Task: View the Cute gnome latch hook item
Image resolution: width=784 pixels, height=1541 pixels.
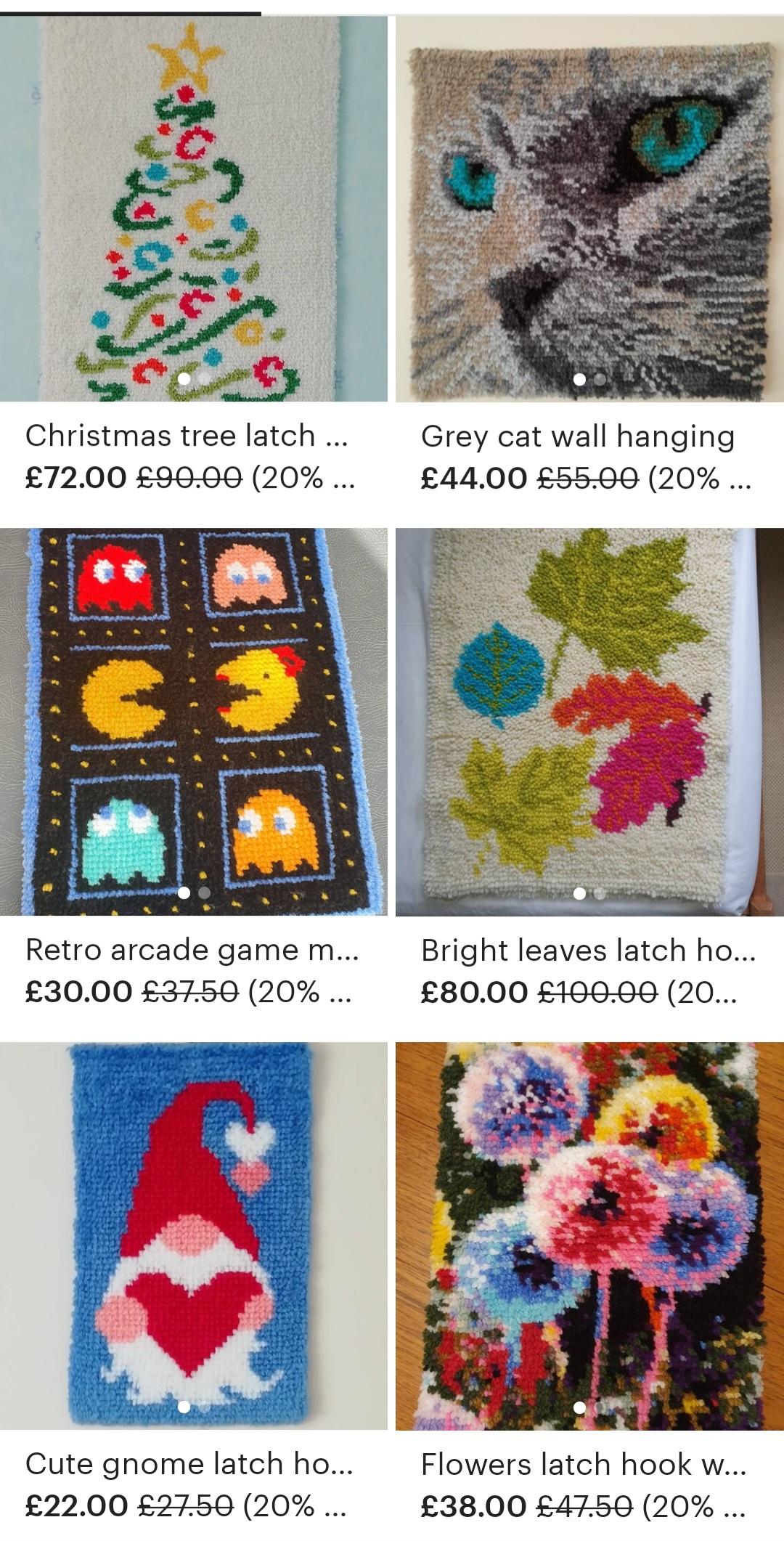Action: pos(193,1236)
